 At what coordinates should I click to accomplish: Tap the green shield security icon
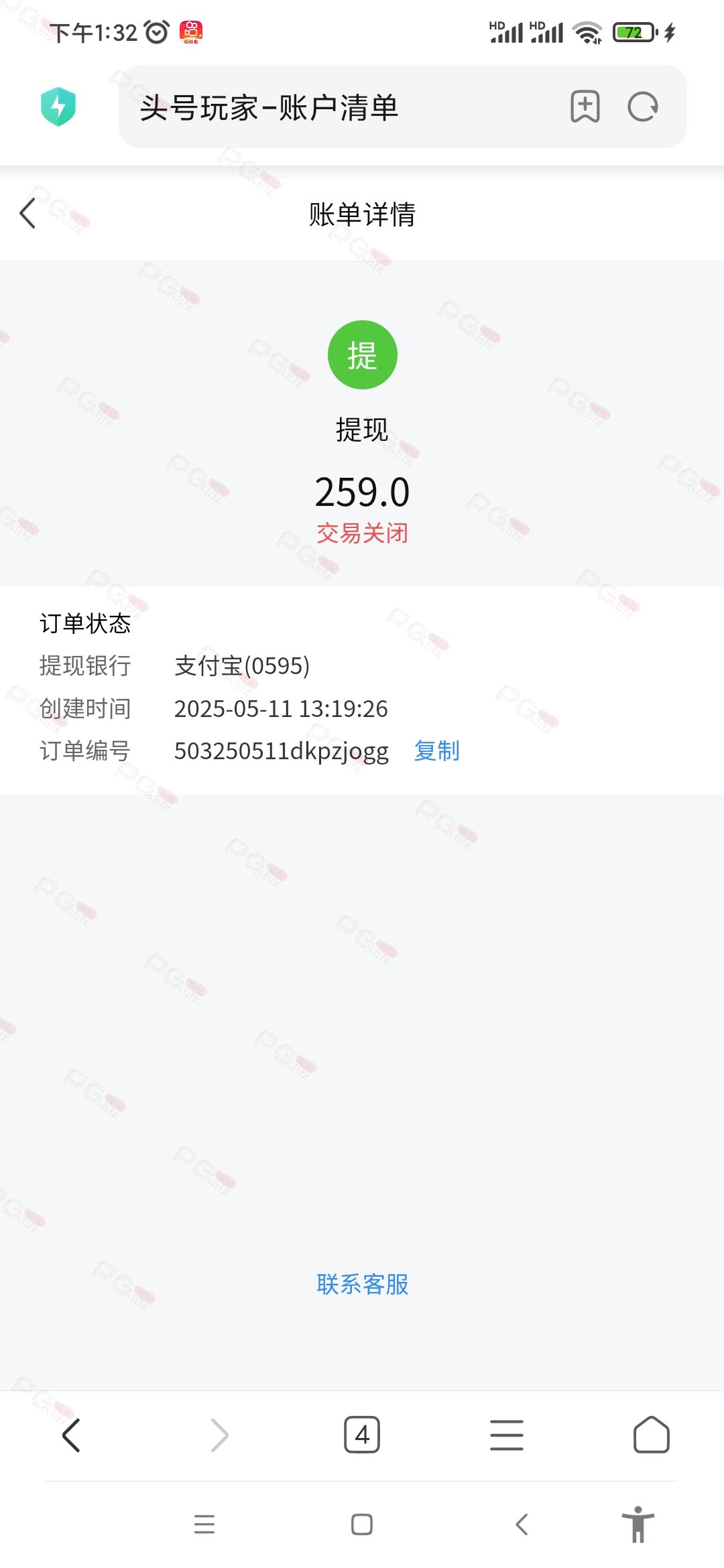(58, 107)
